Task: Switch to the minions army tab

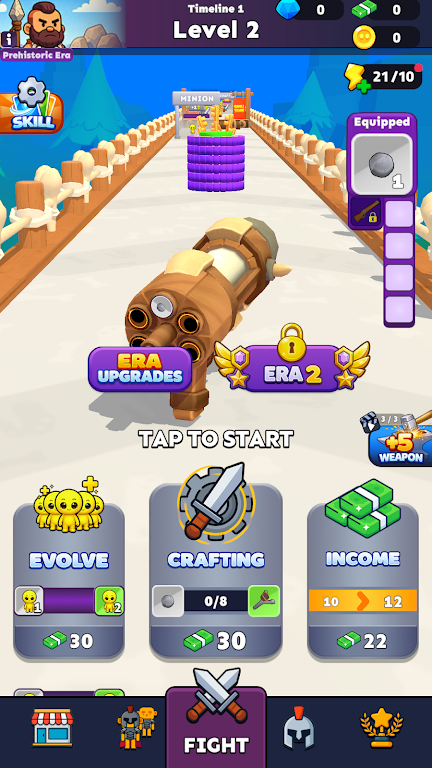Action: tap(137, 727)
